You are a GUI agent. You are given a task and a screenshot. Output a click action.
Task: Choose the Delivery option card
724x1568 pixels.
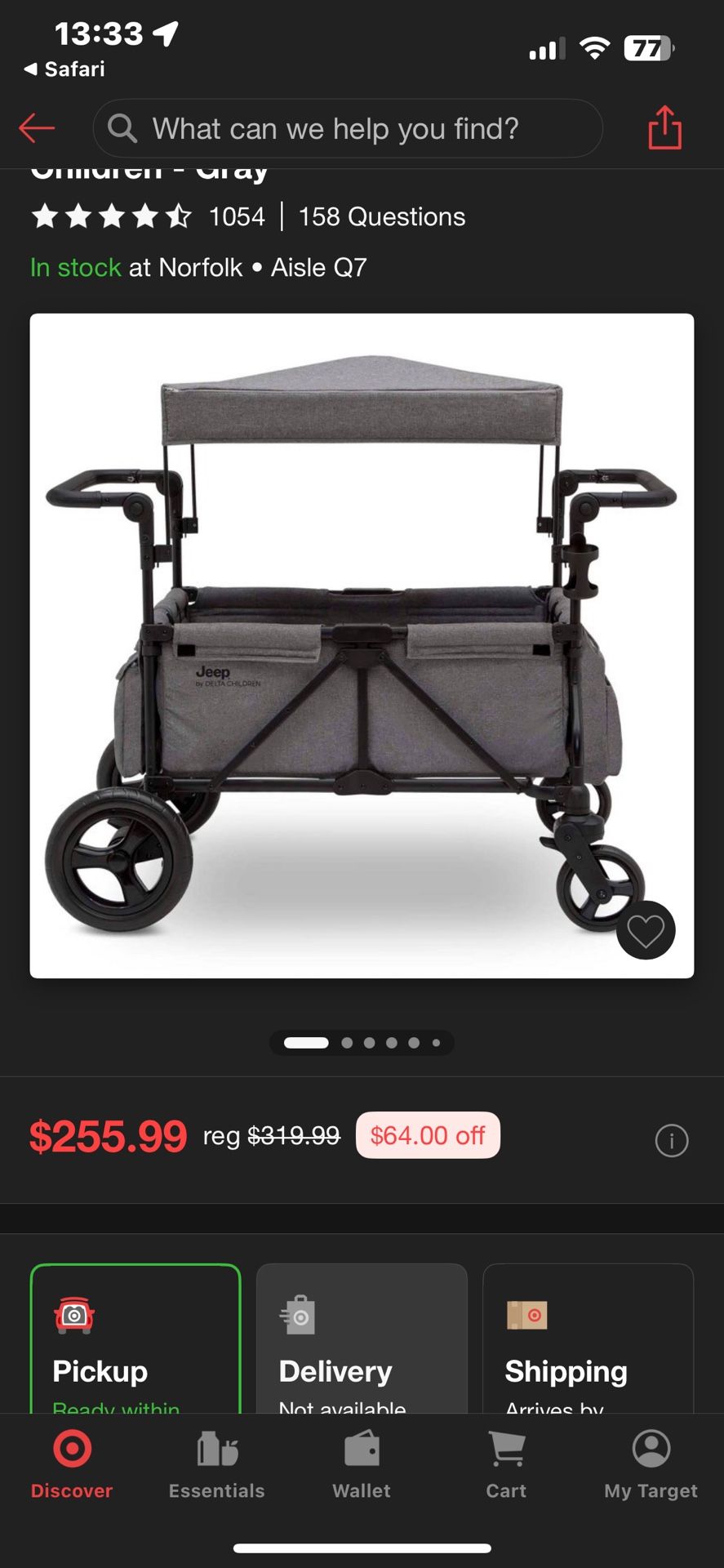(362, 1339)
